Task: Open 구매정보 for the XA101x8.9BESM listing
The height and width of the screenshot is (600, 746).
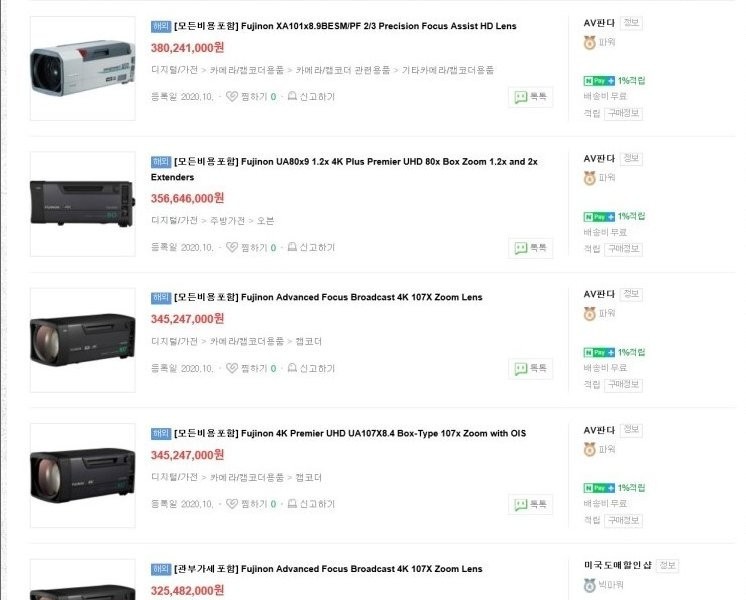Action: coord(624,113)
